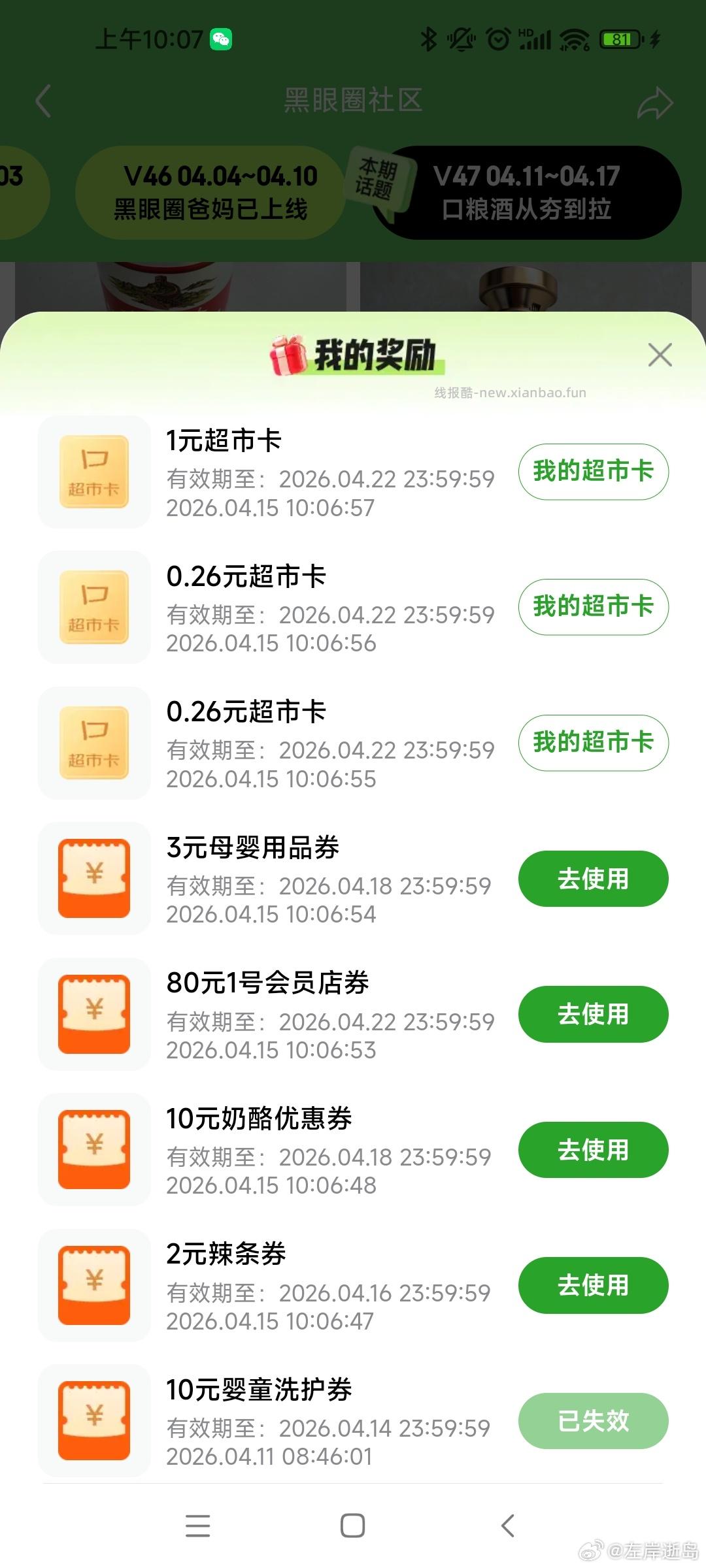Tap the battery indicator in the status bar
The image size is (706, 1568).
(620, 39)
